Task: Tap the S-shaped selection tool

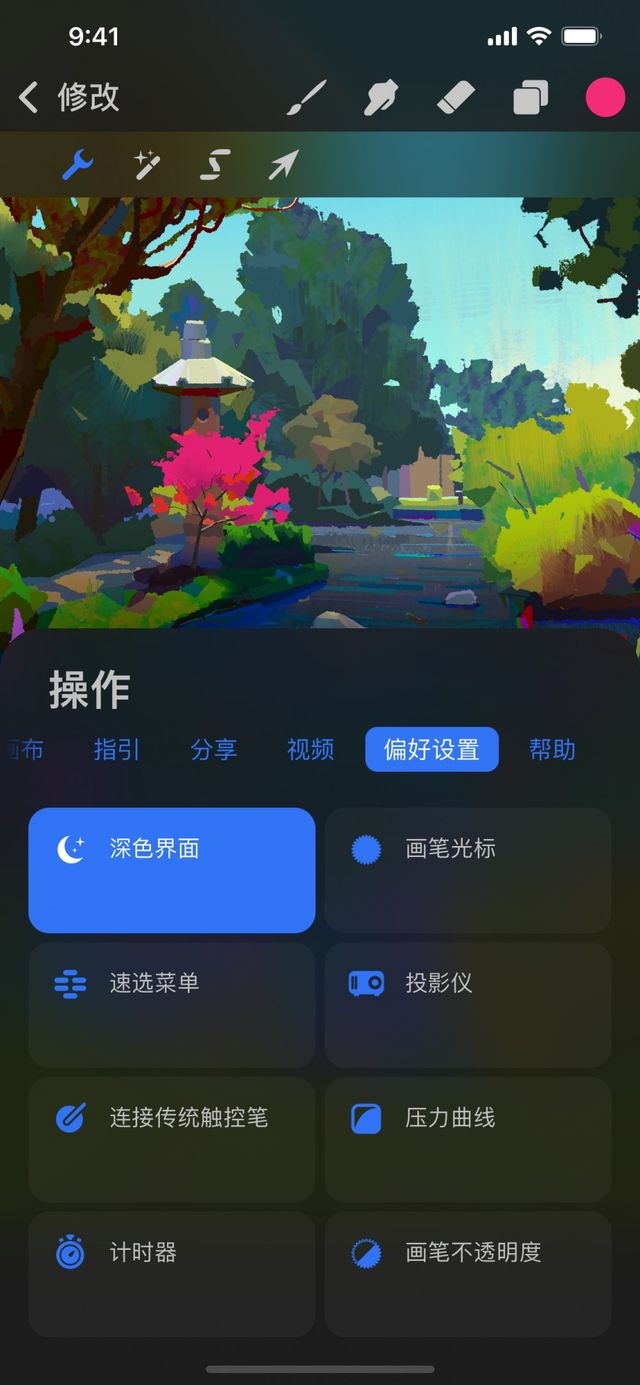Action: (x=215, y=164)
